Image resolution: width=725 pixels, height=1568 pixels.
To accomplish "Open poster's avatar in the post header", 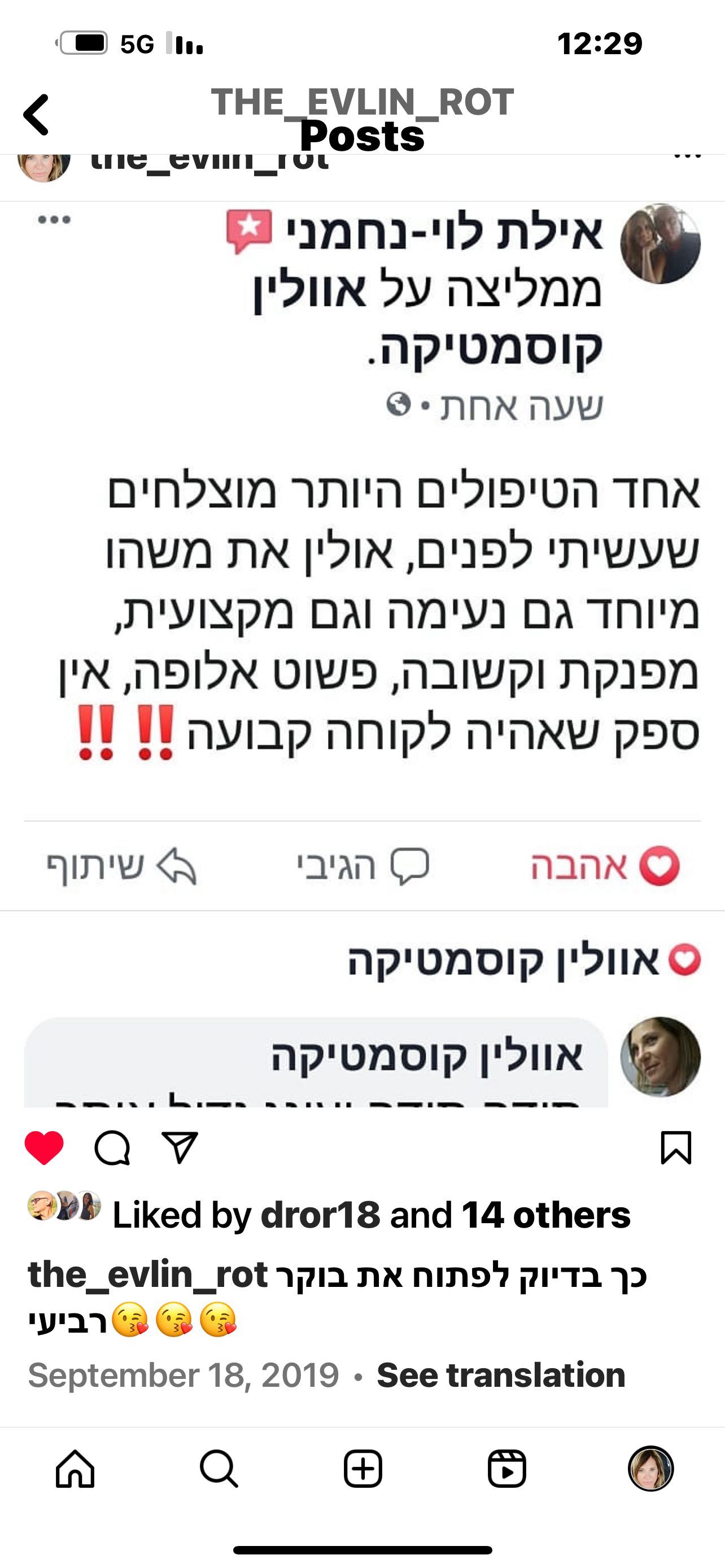I will (44, 164).
